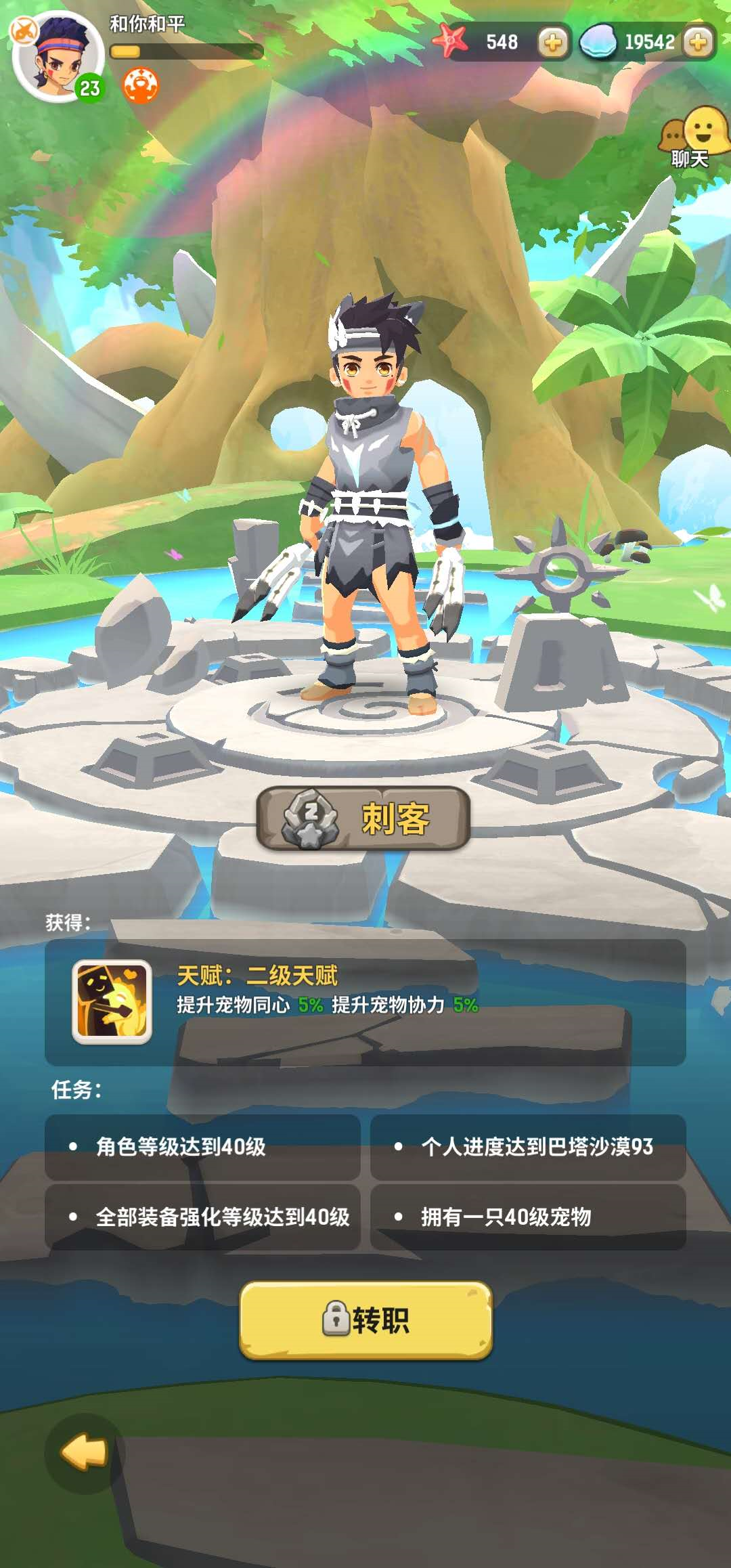Open the 个人进度达到巴塔沙漠93 task
Image resolution: width=731 pixels, height=1568 pixels.
click(x=528, y=1147)
